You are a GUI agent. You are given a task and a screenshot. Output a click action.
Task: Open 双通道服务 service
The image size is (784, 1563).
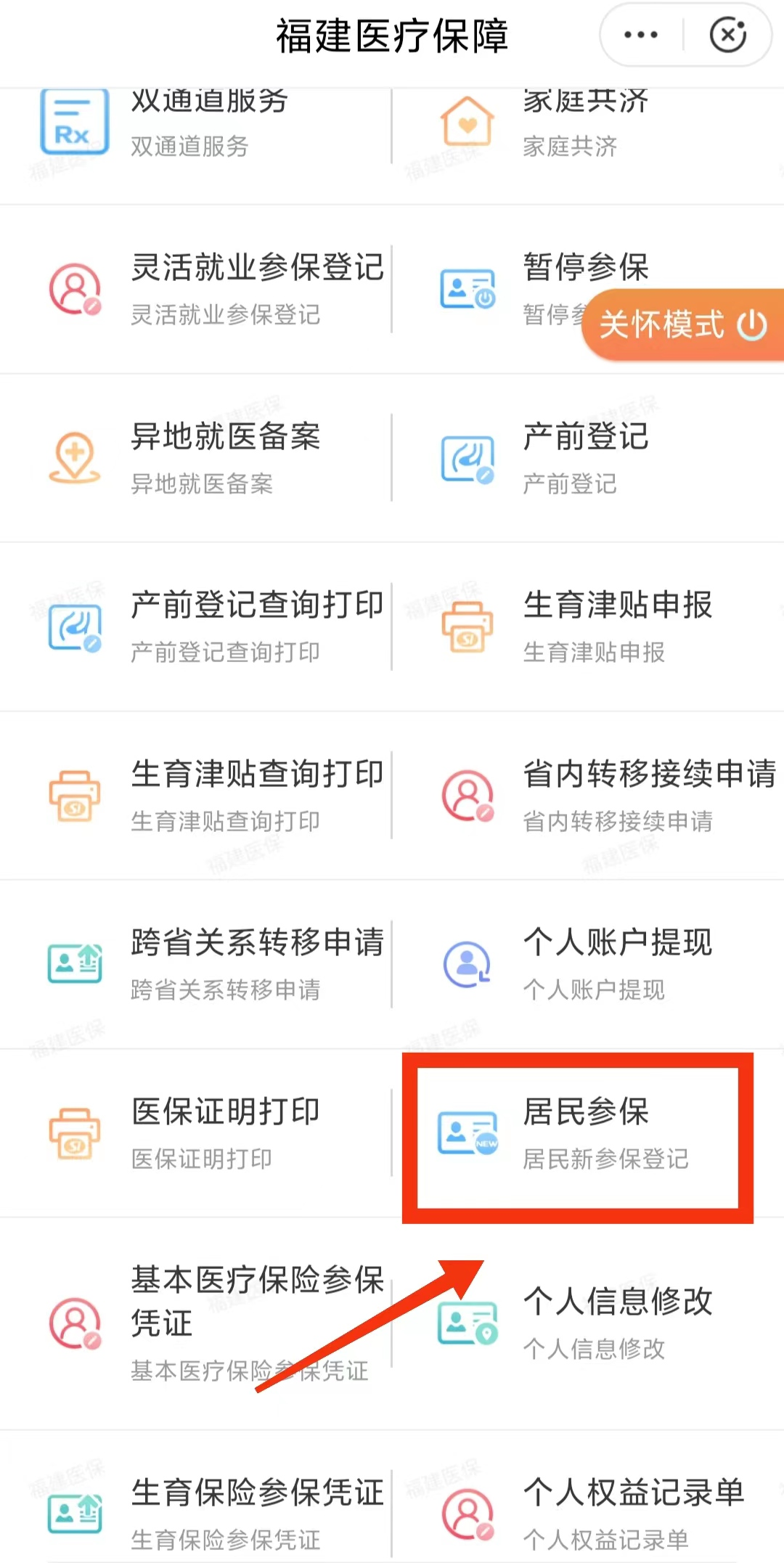pyautogui.click(x=196, y=122)
